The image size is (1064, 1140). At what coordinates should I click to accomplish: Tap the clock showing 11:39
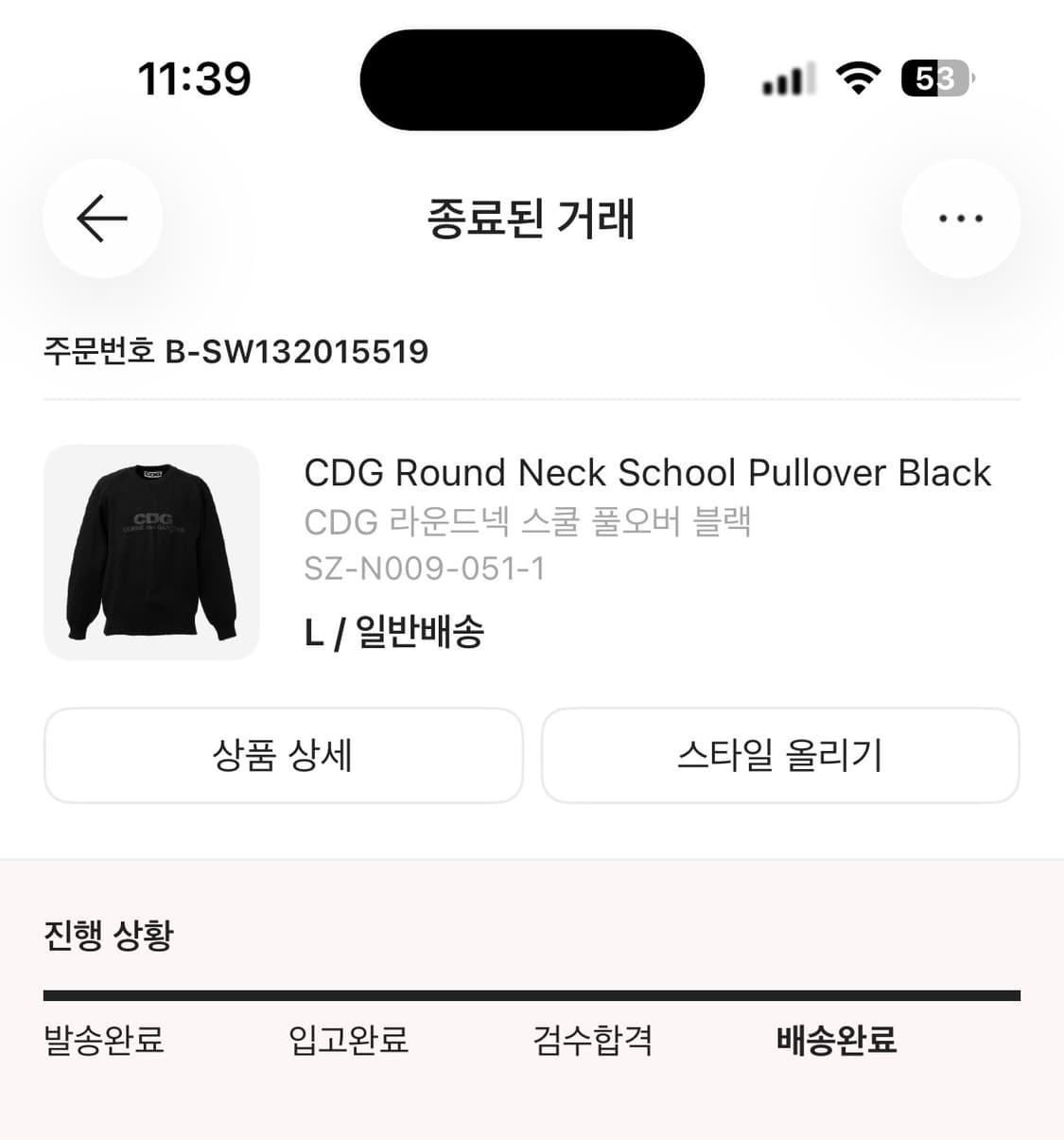[x=194, y=79]
